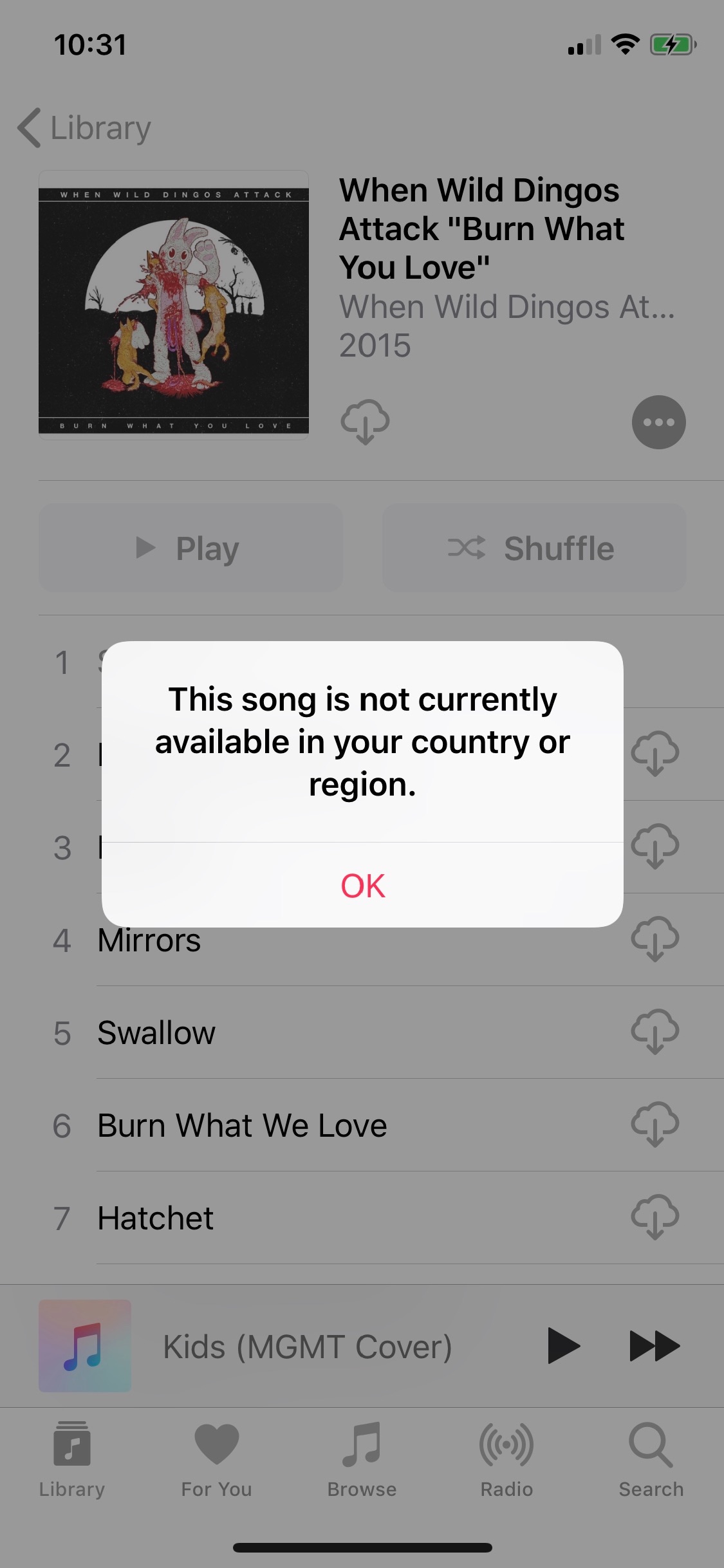Shuffle the album tracks
This screenshot has width=724, height=1568.
(534, 548)
